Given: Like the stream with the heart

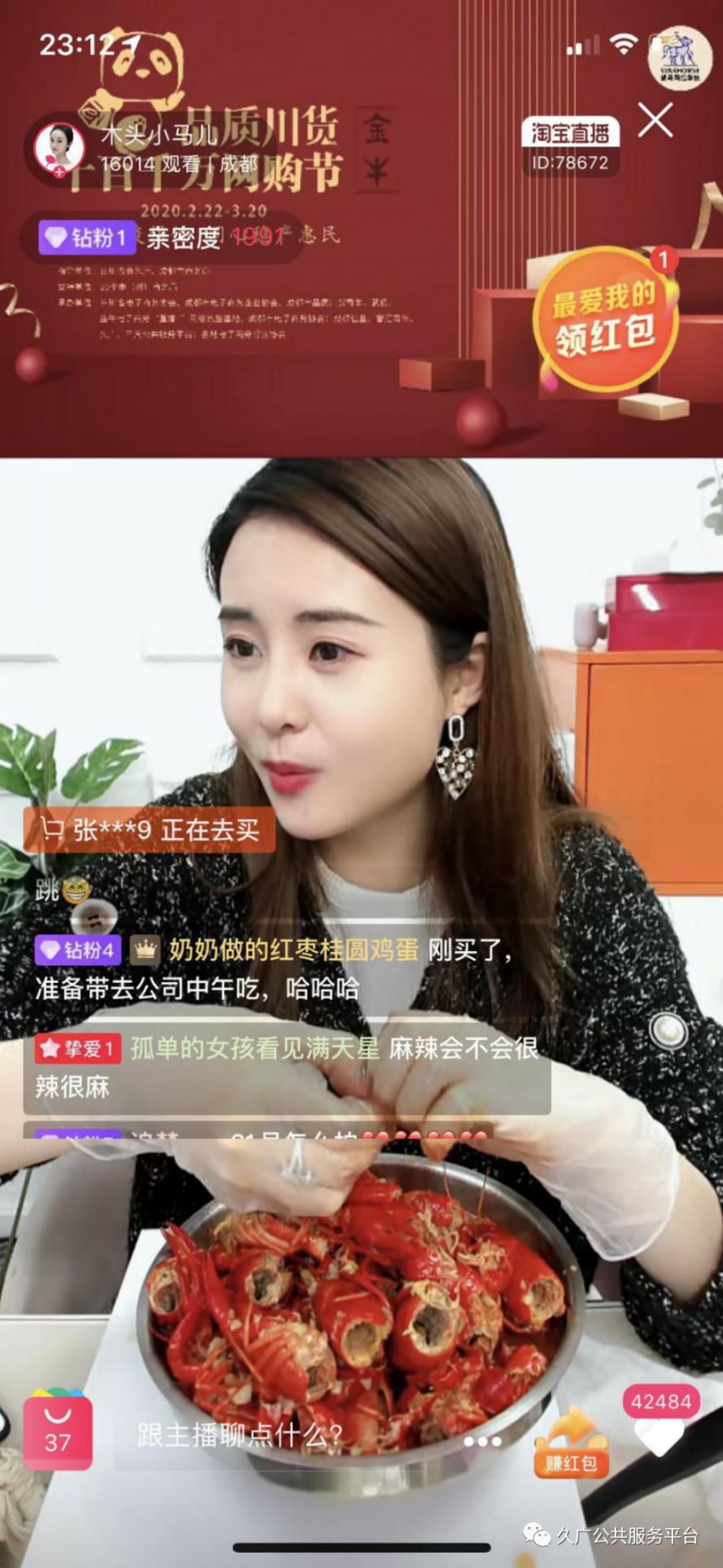Looking at the screenshot, I should [x=660, y=1434].
